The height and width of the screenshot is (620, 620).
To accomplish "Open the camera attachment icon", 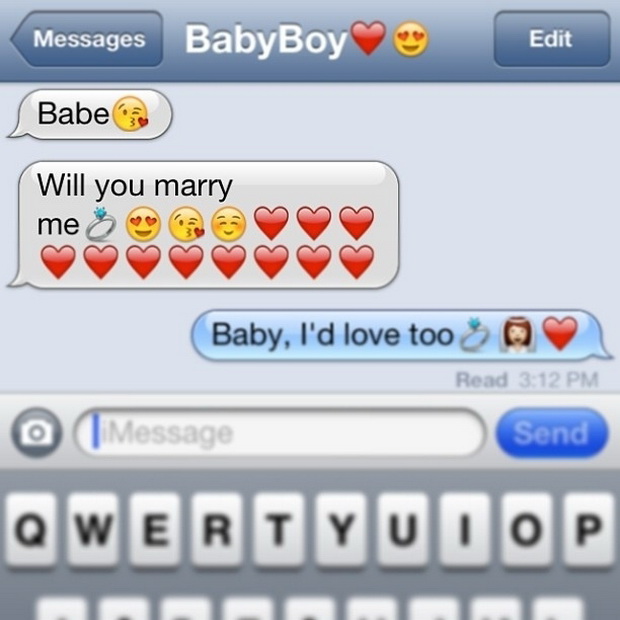I will tap(36, 433).
